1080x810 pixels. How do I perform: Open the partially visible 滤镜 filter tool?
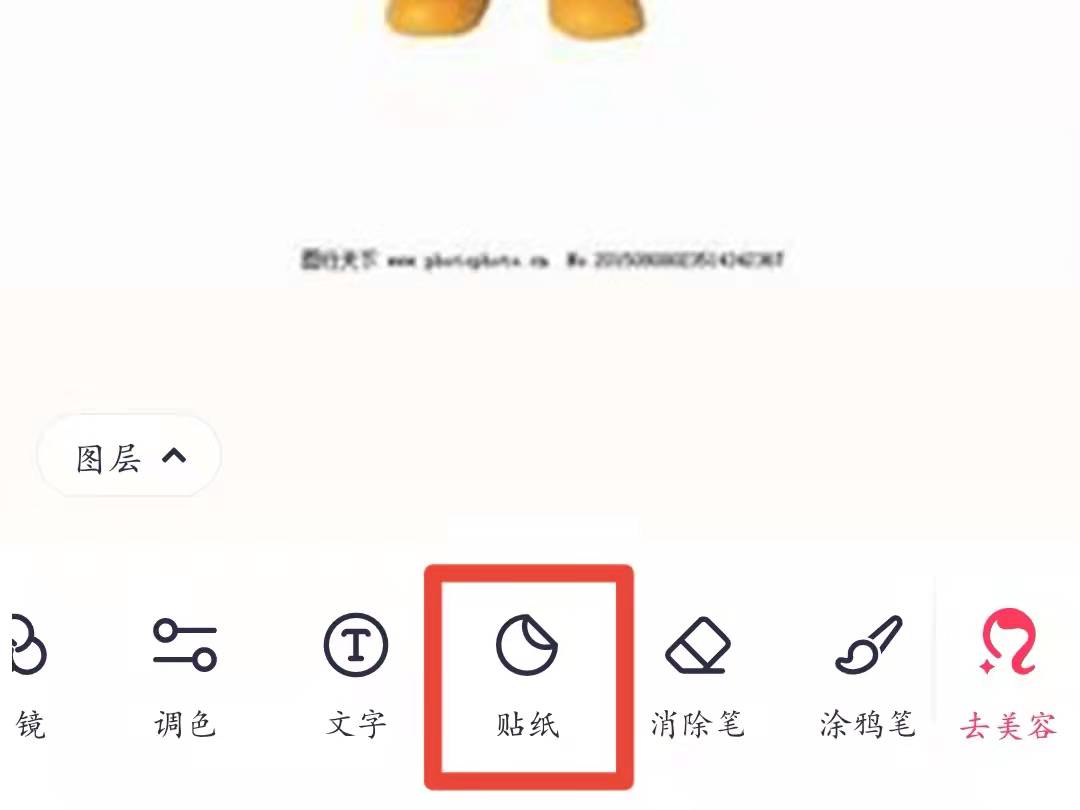(28, 675)
